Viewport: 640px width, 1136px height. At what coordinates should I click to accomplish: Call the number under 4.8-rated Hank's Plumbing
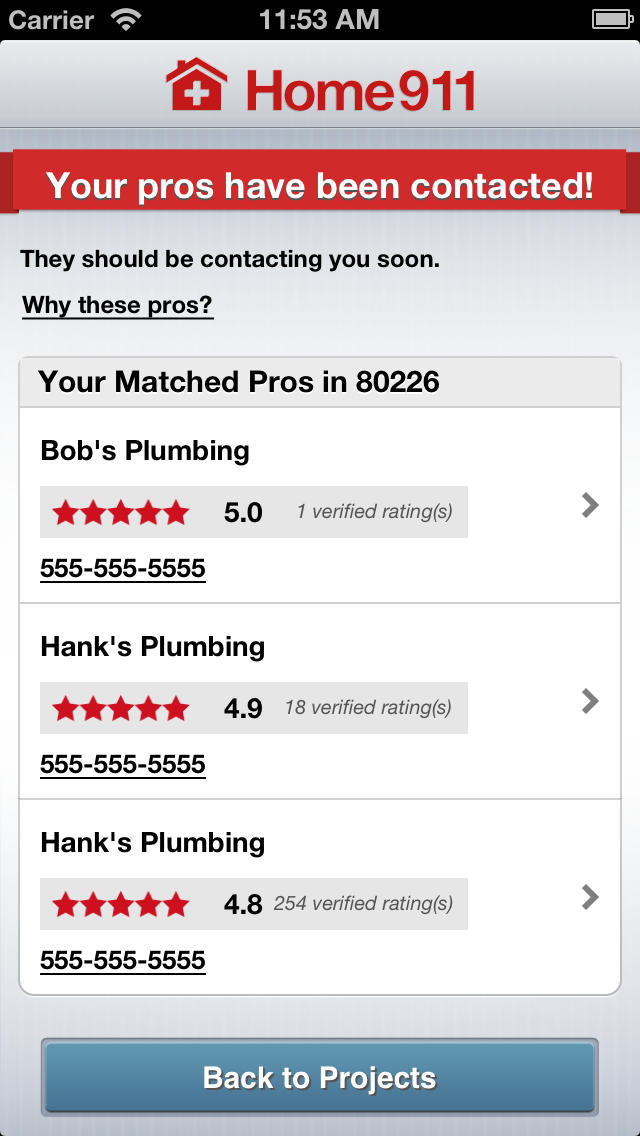click(x=122, y=961)
